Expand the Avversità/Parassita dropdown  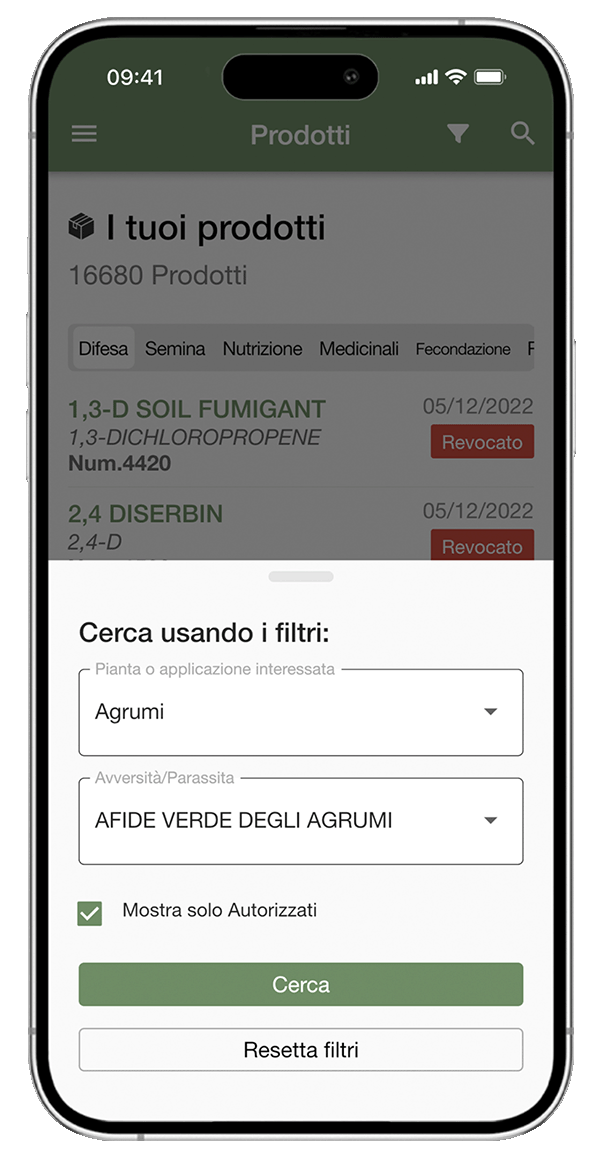tap(300, 821)
